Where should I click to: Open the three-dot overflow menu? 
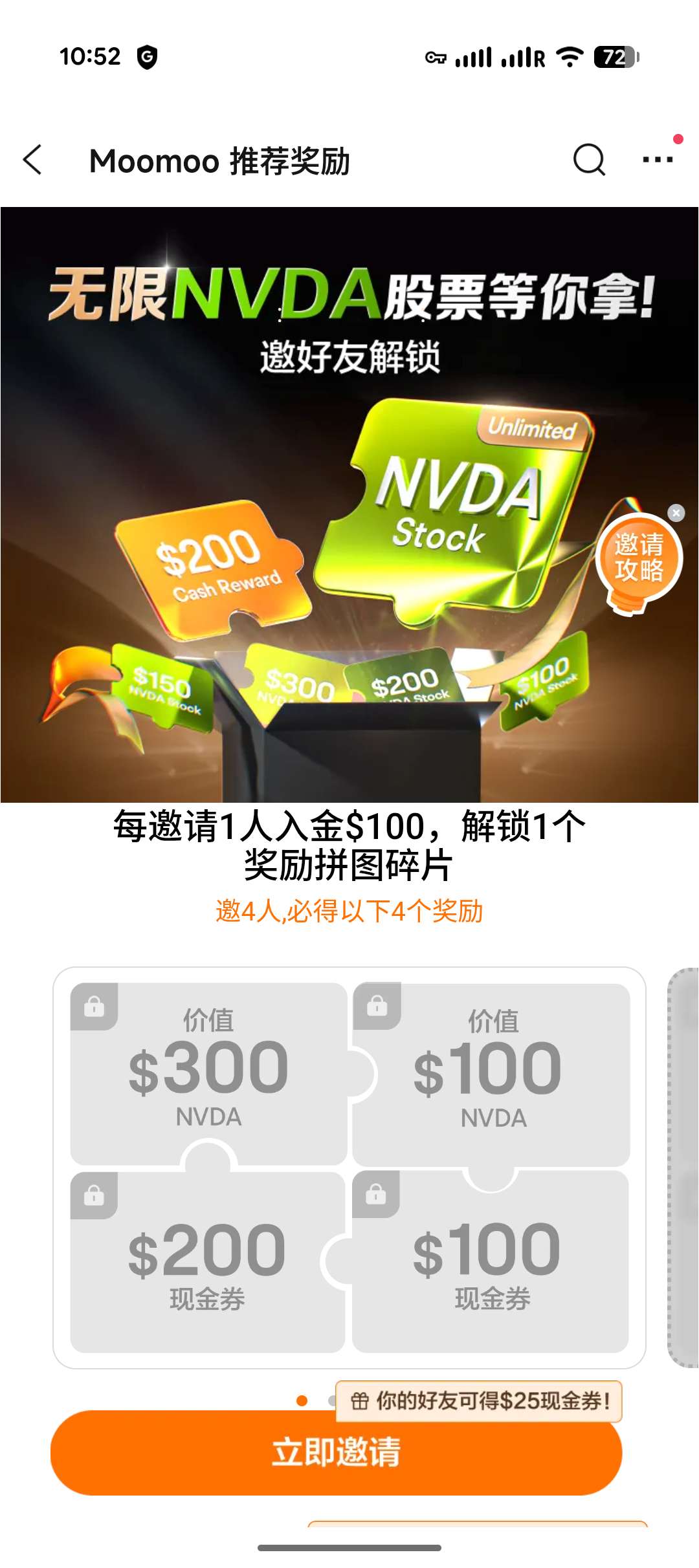[658, 160]
